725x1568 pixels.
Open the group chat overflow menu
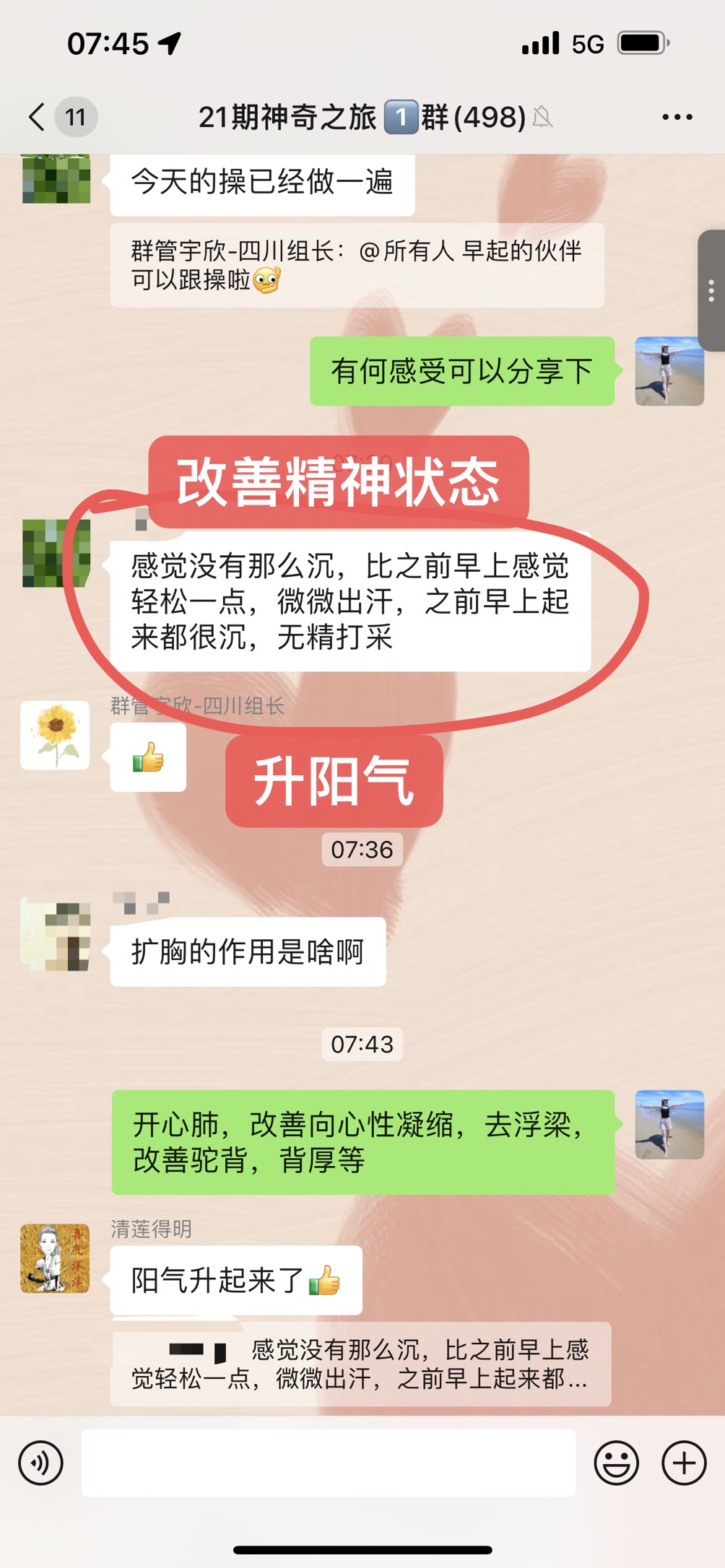coord(677,117)
